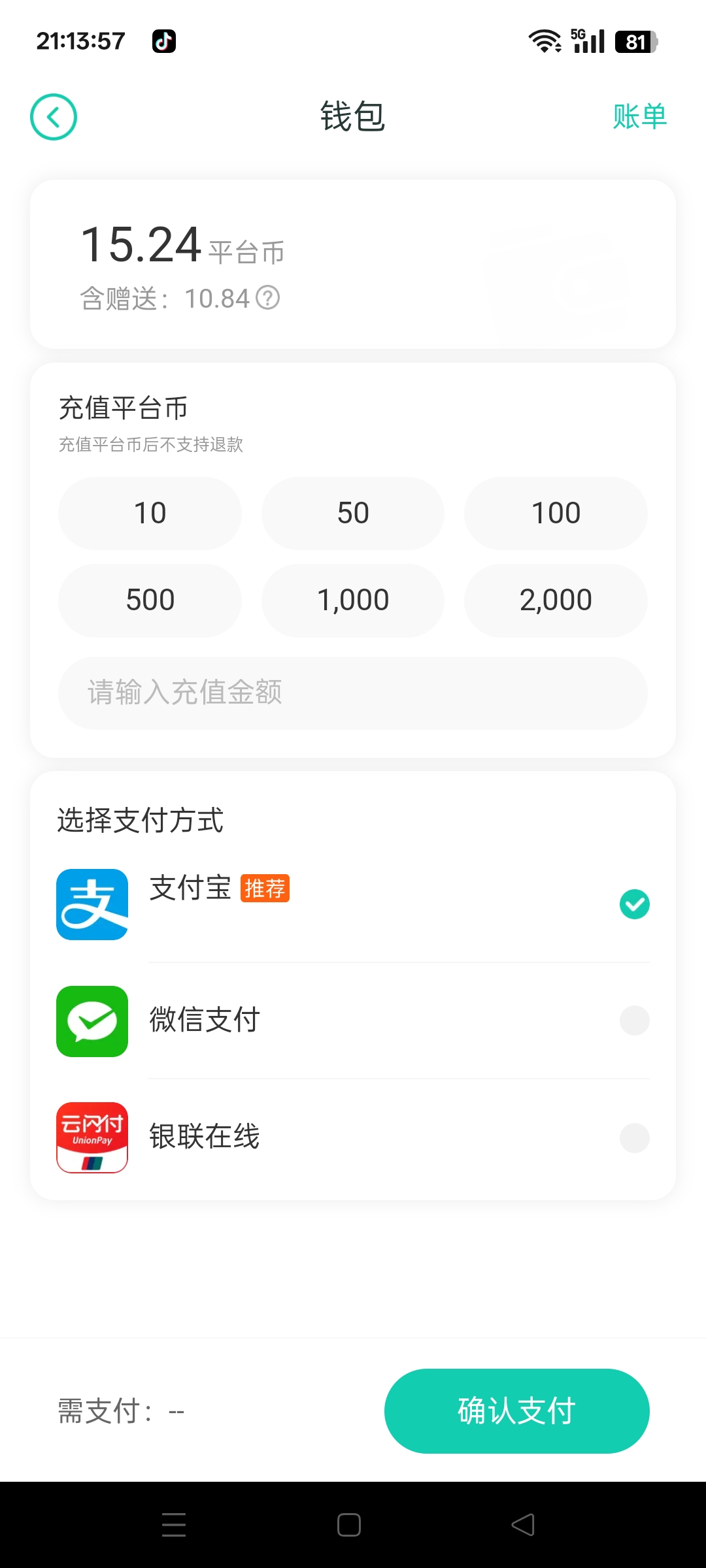Select the 10 recharge amount
This screenshot has width=706, height=1568.
tap(150, 513)
